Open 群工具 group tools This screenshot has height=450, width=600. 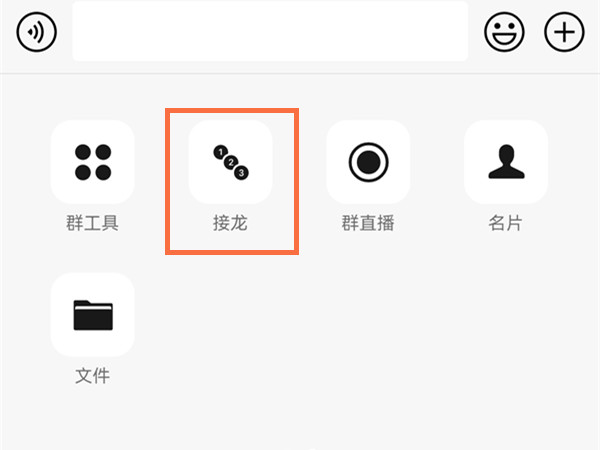coord(93,162)
